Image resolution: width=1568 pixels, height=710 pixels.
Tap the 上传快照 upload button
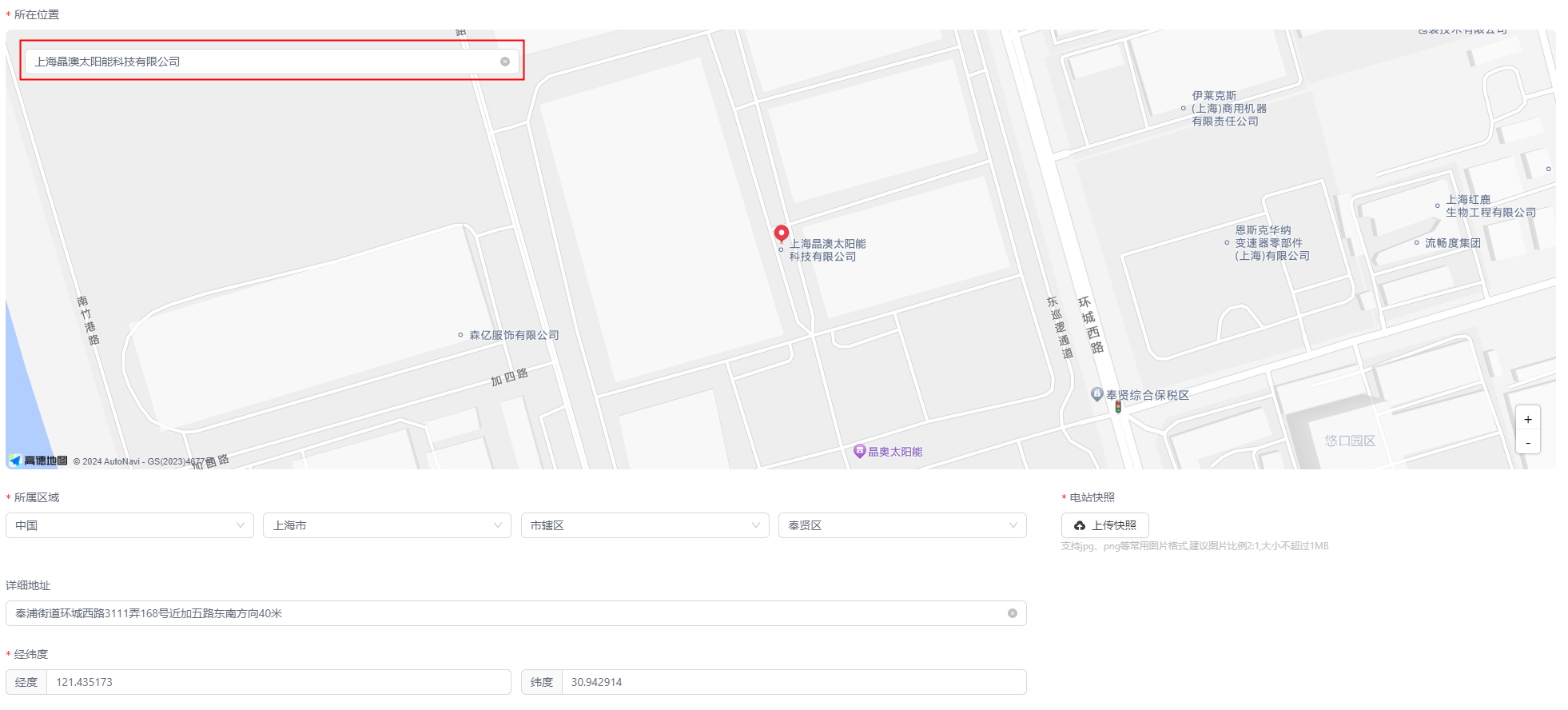coord(1104,525)
